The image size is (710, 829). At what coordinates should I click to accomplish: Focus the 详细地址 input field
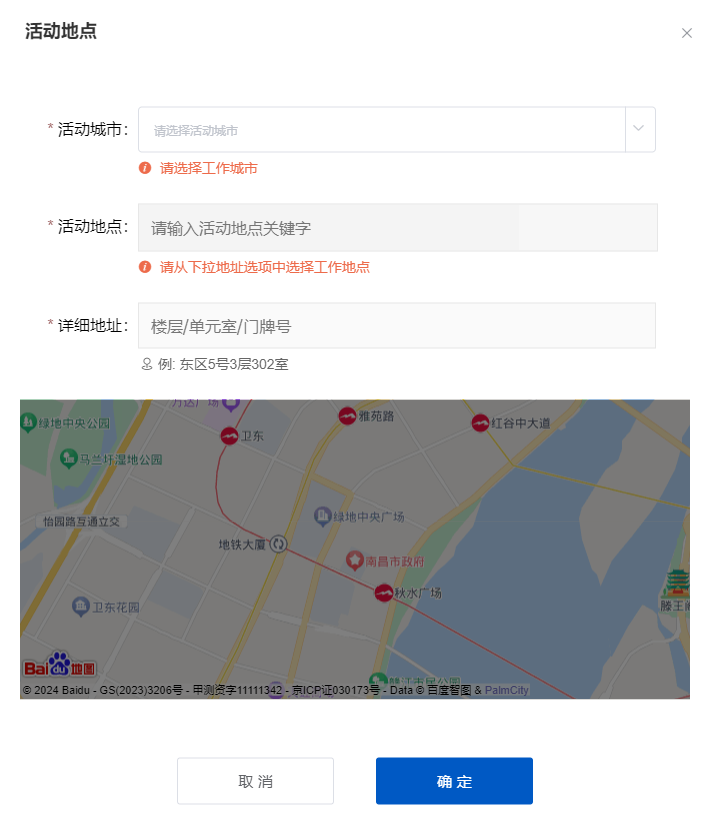tap(396, 326)
